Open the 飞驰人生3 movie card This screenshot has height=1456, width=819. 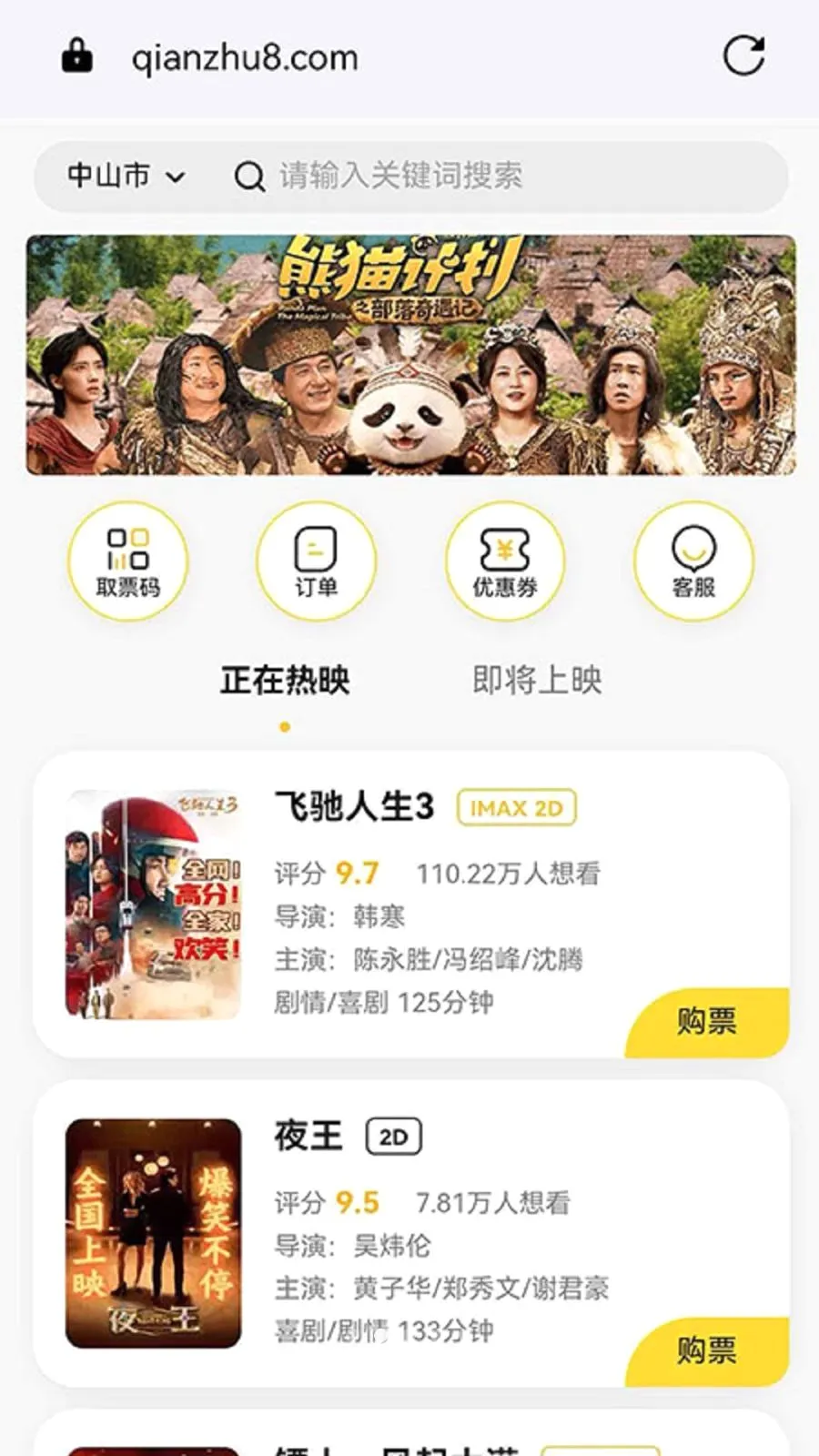pyautogui.click(x=410, y=905)
